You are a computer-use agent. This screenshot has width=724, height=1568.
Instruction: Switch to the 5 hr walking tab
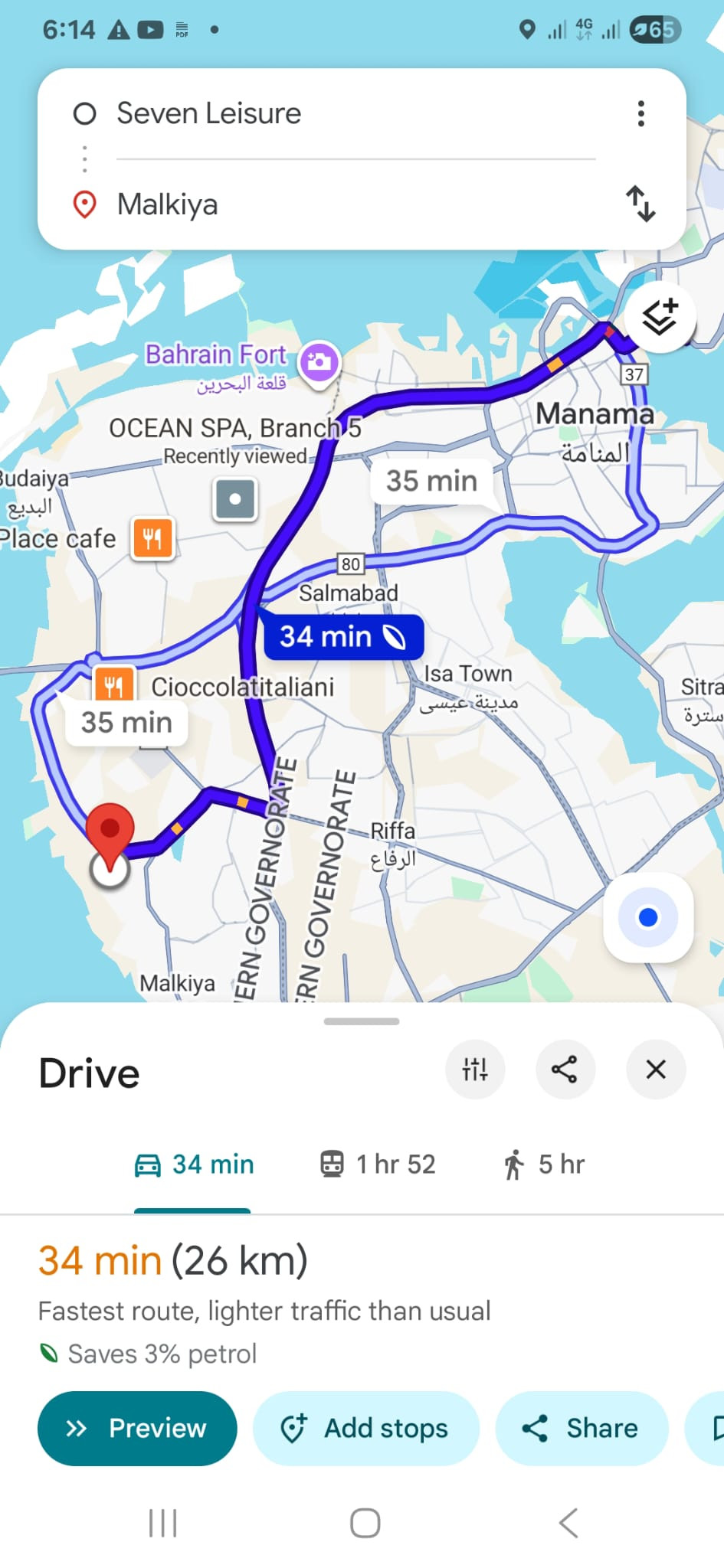coord(545,1165)
